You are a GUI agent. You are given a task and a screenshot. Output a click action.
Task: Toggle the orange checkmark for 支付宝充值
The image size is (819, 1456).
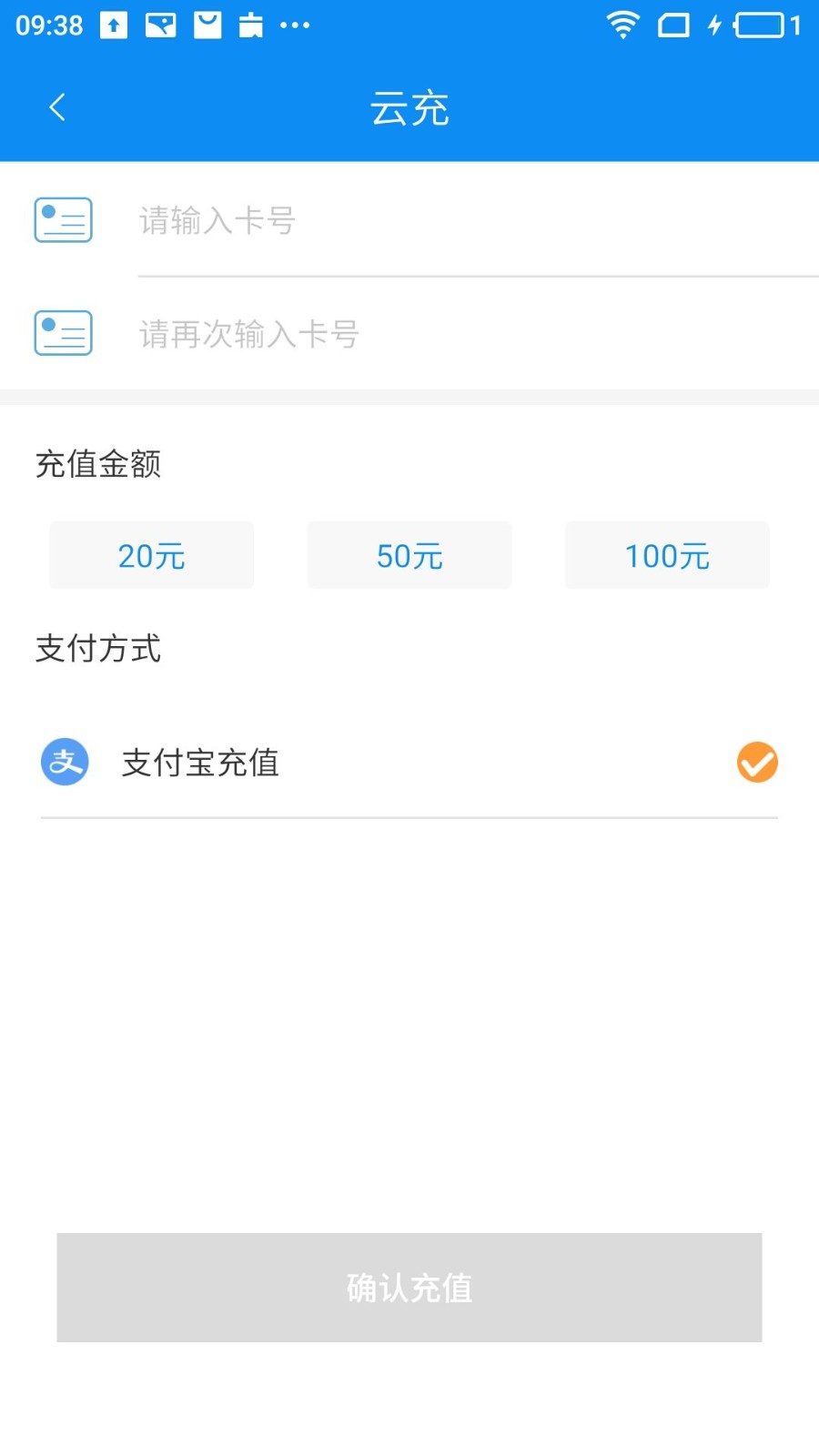click(756, 762)
